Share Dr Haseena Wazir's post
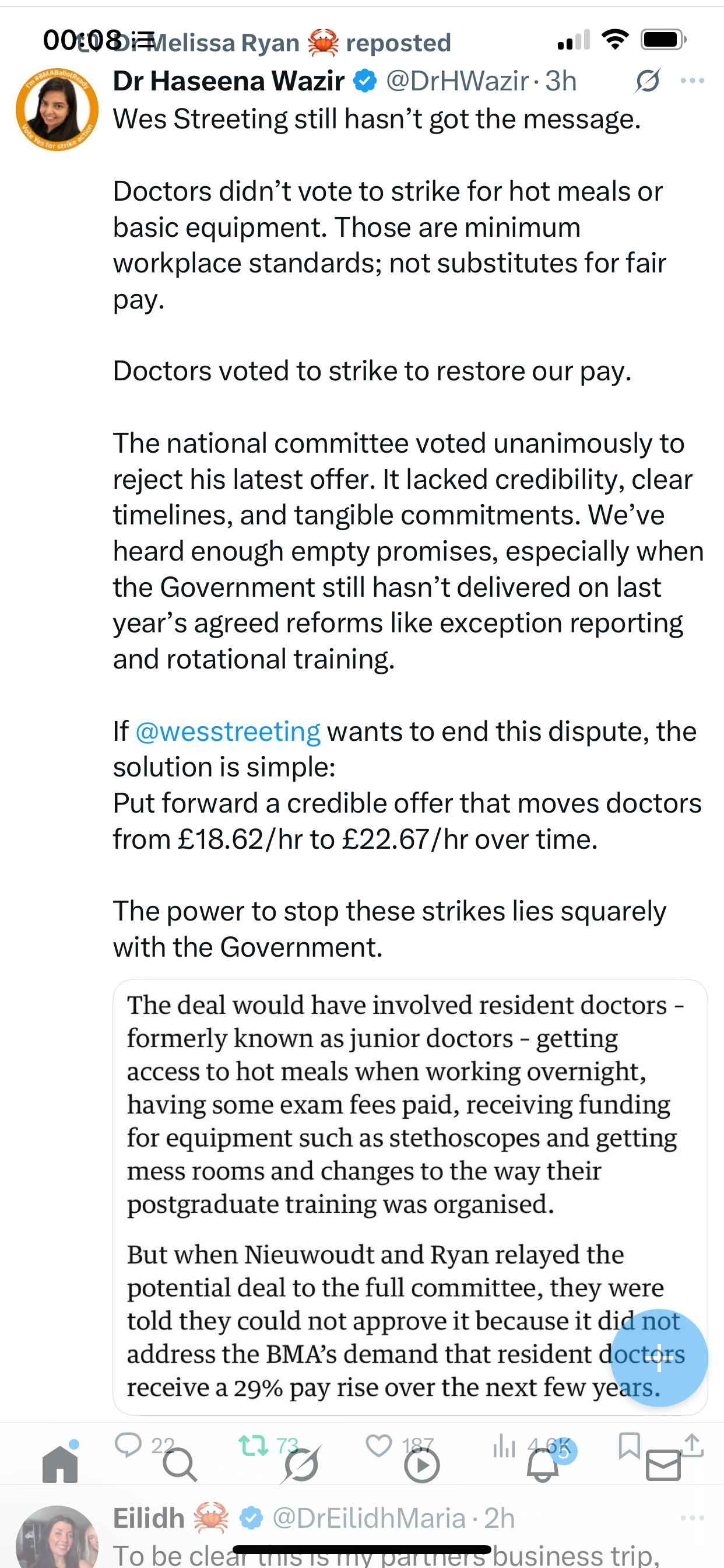The width and height of the screenshot is (724, 1568). (x=692, y=1444)
